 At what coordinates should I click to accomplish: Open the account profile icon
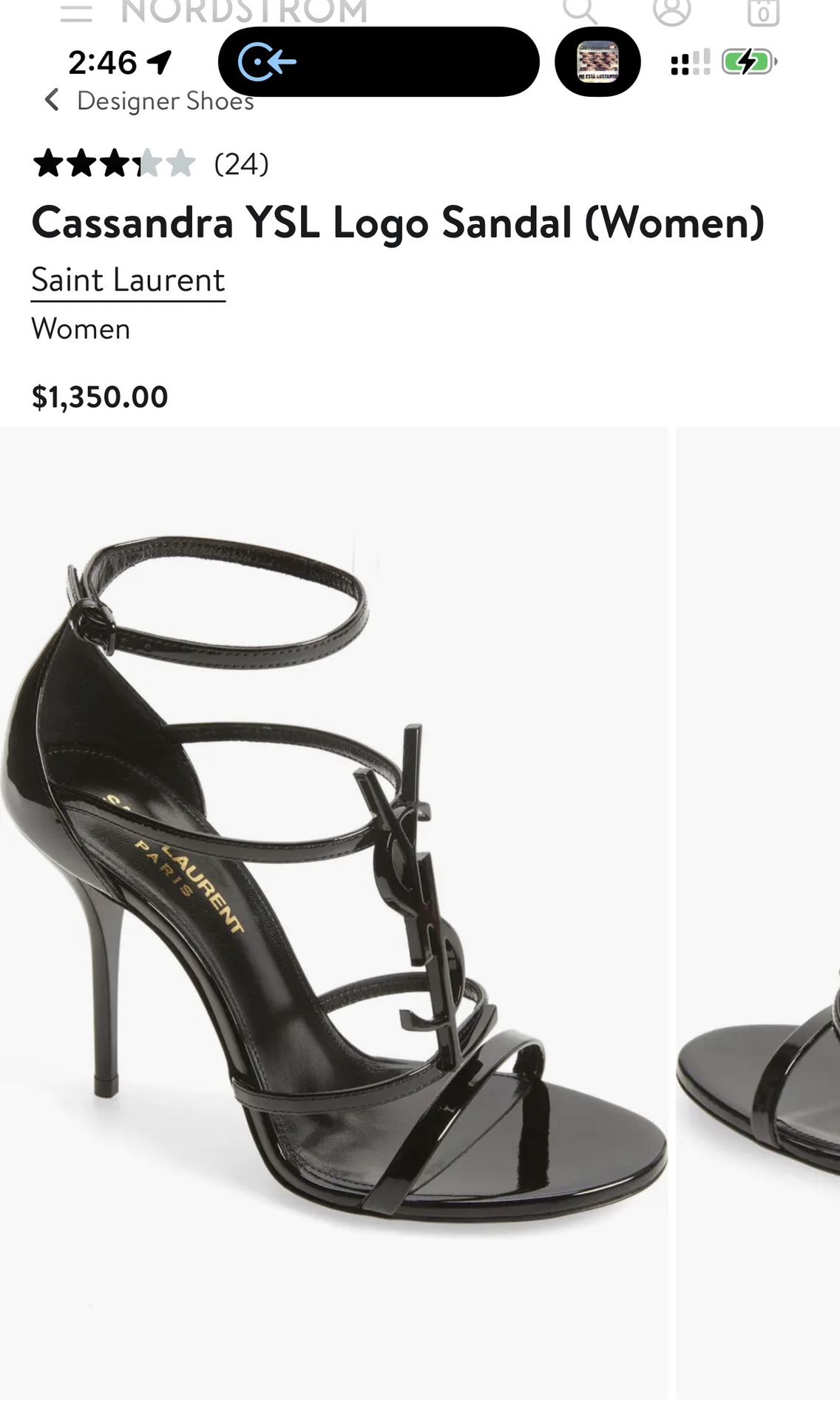pos(671,10)
